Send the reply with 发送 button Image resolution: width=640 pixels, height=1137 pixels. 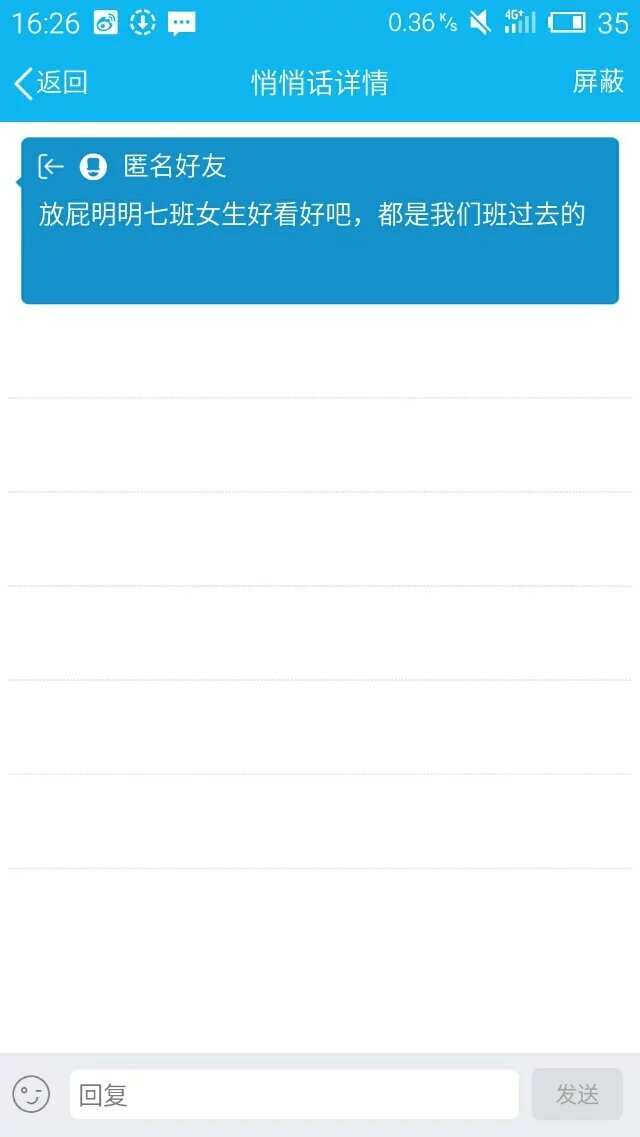point(577,1094)
